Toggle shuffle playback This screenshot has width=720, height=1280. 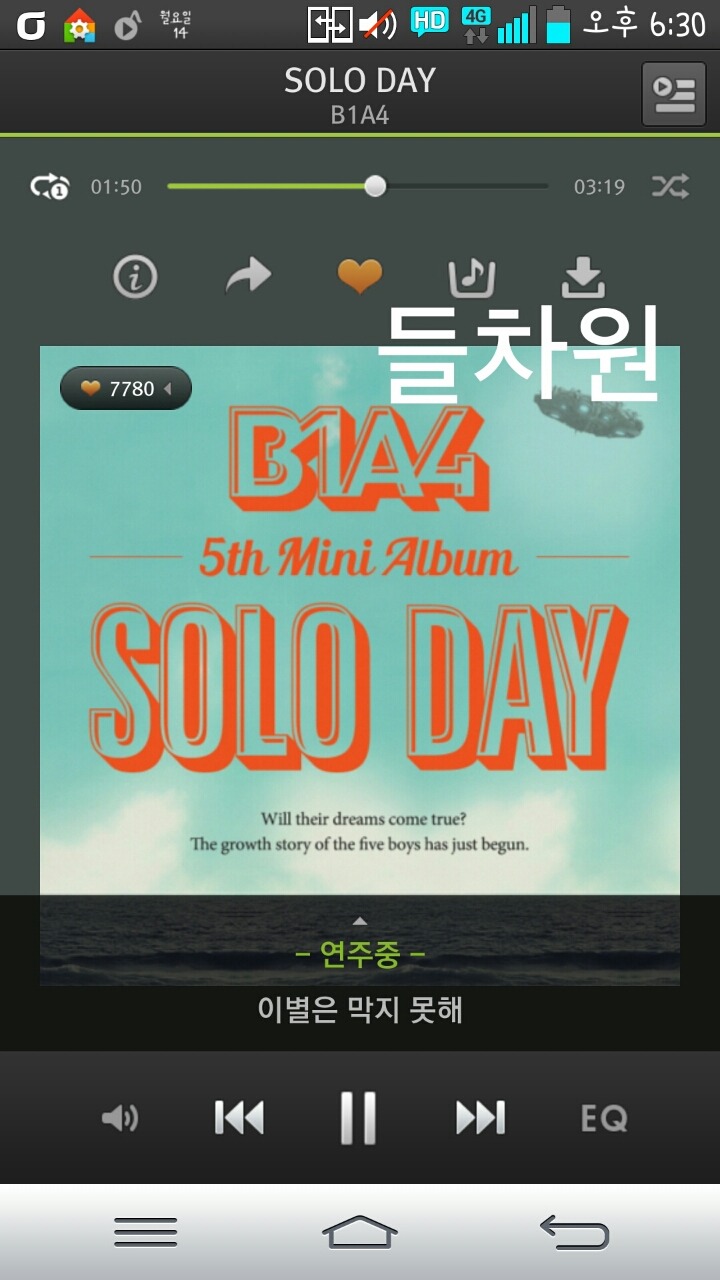click(670, 186)
